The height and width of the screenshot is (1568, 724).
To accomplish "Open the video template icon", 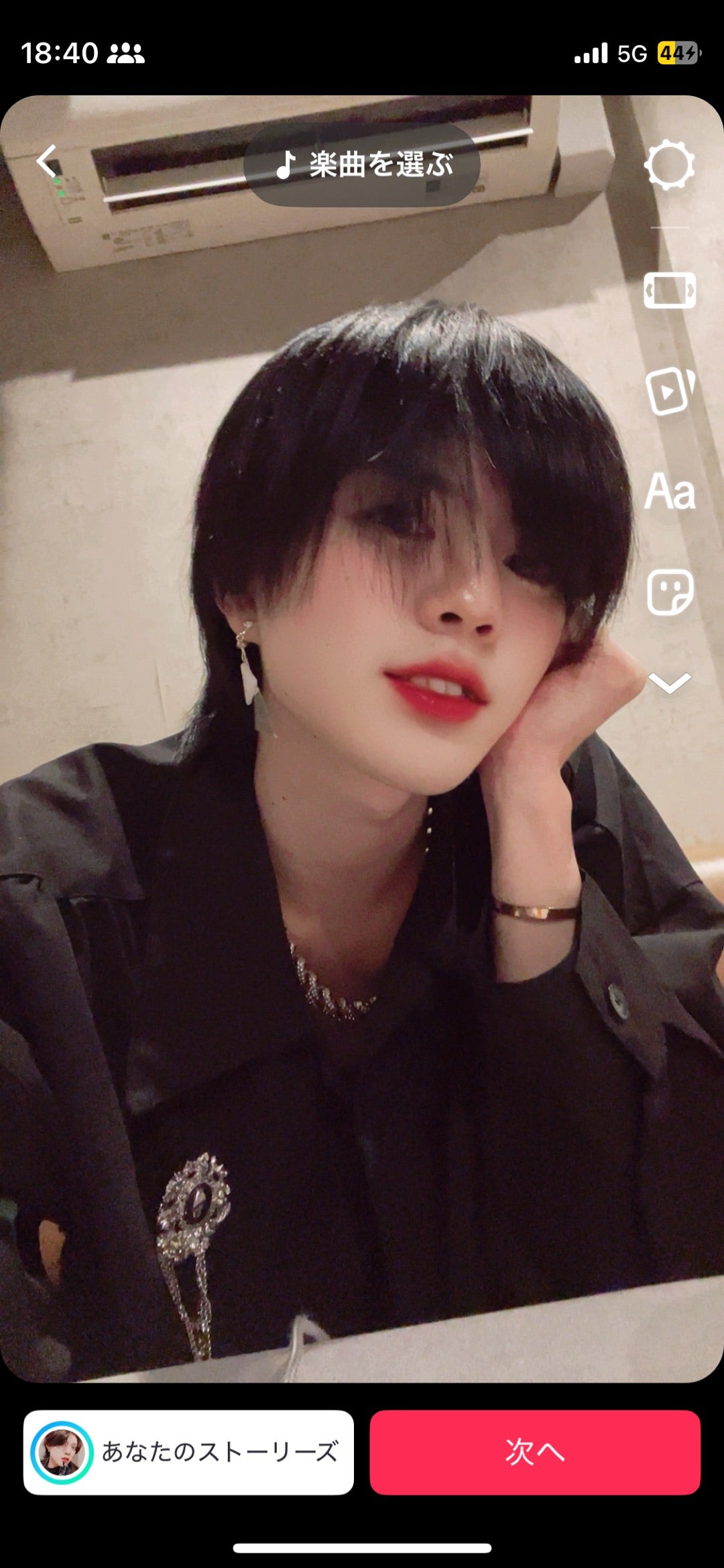I will (x=669, y=391).
